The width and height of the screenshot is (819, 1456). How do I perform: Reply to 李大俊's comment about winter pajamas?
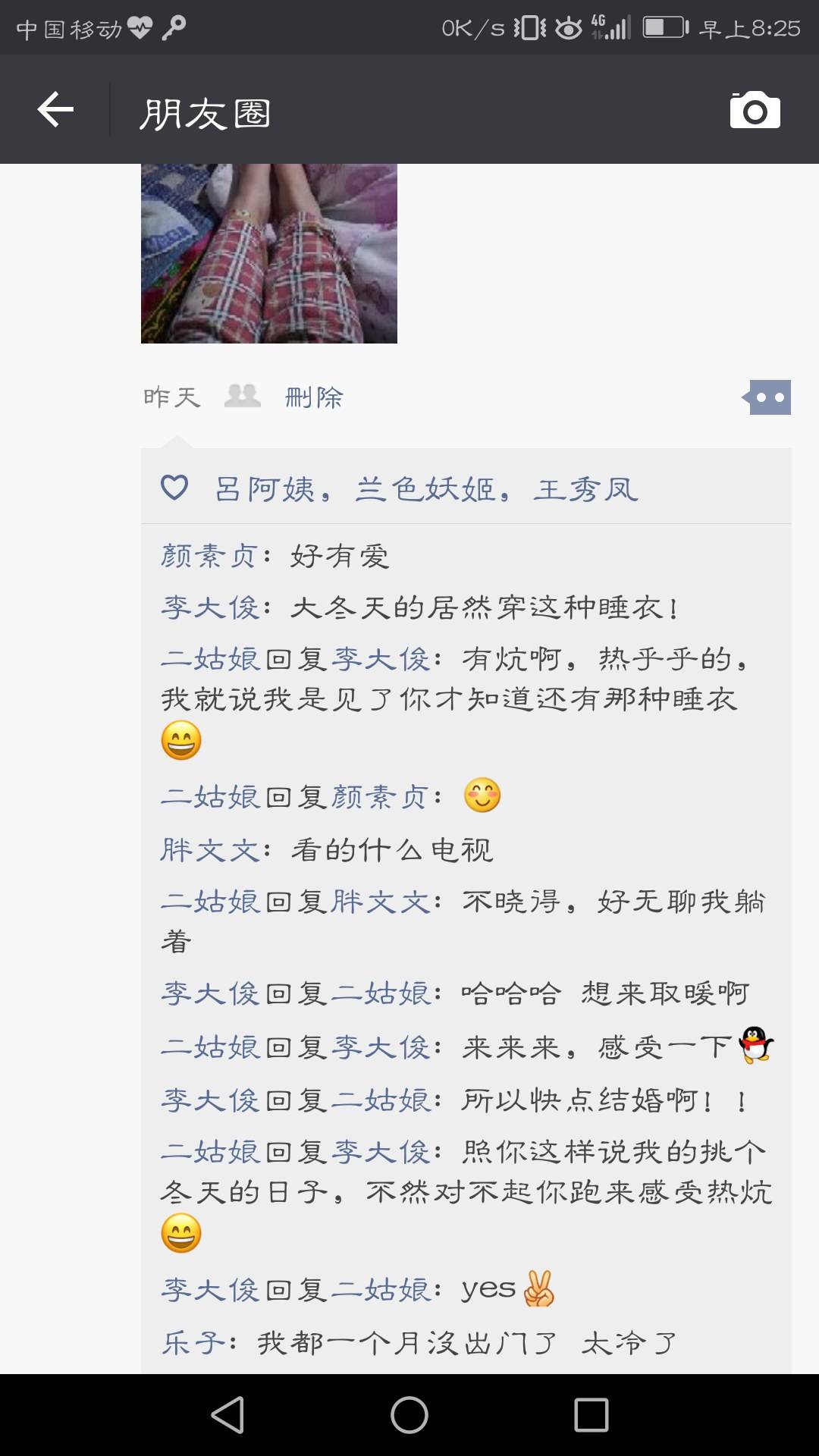[x=485, y=608]
